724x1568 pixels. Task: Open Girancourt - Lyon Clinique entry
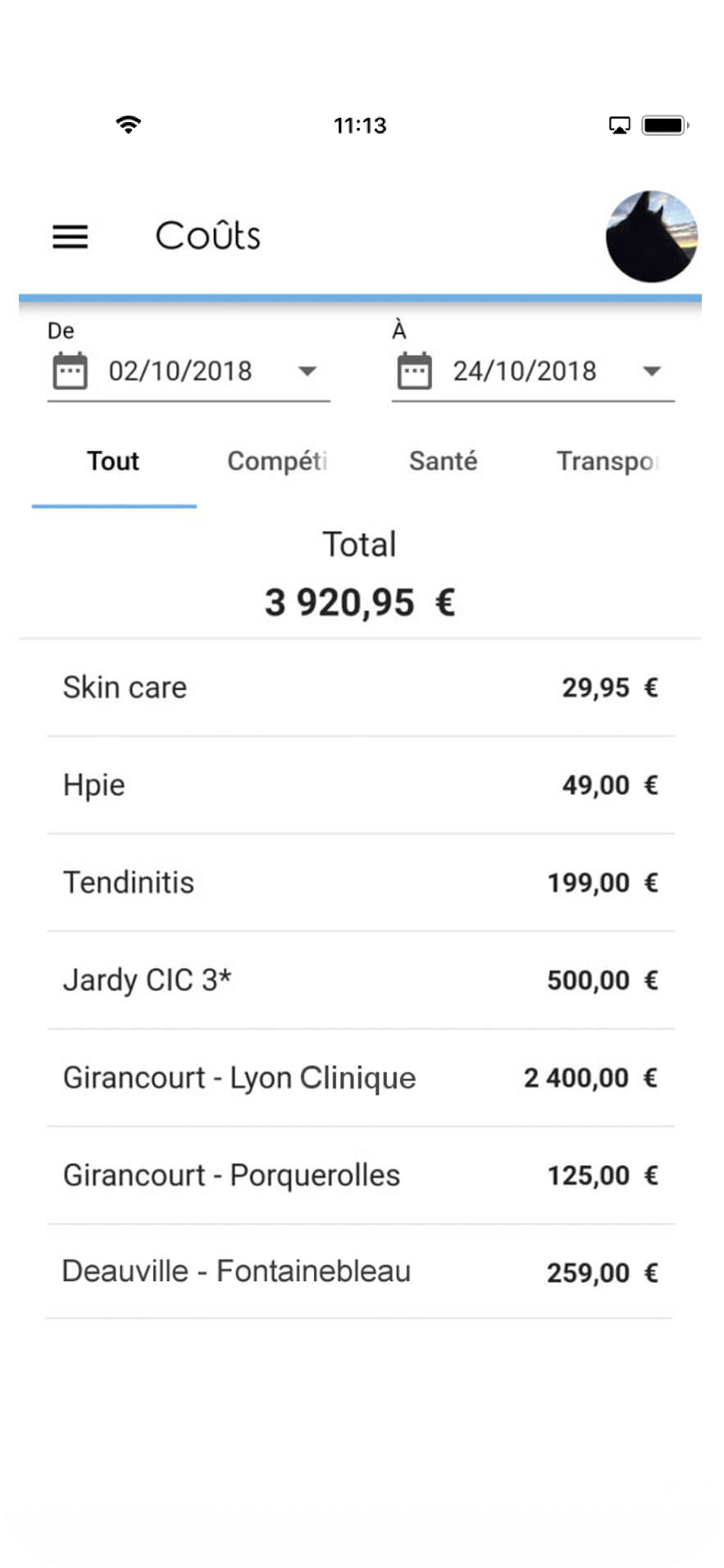(x=361, y=1078)
